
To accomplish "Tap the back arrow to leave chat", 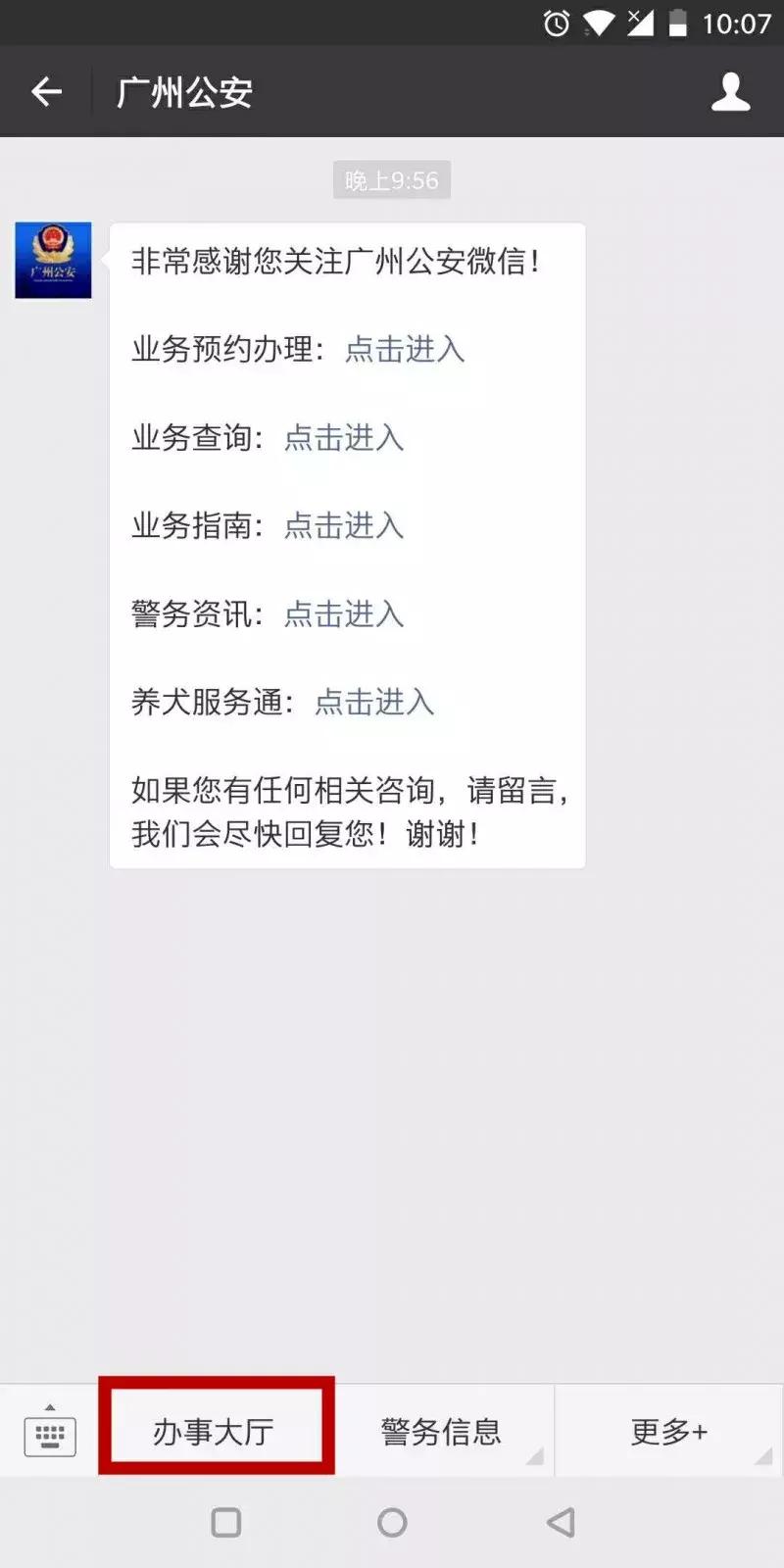I will pyautogui.click(x=45, y=91).
